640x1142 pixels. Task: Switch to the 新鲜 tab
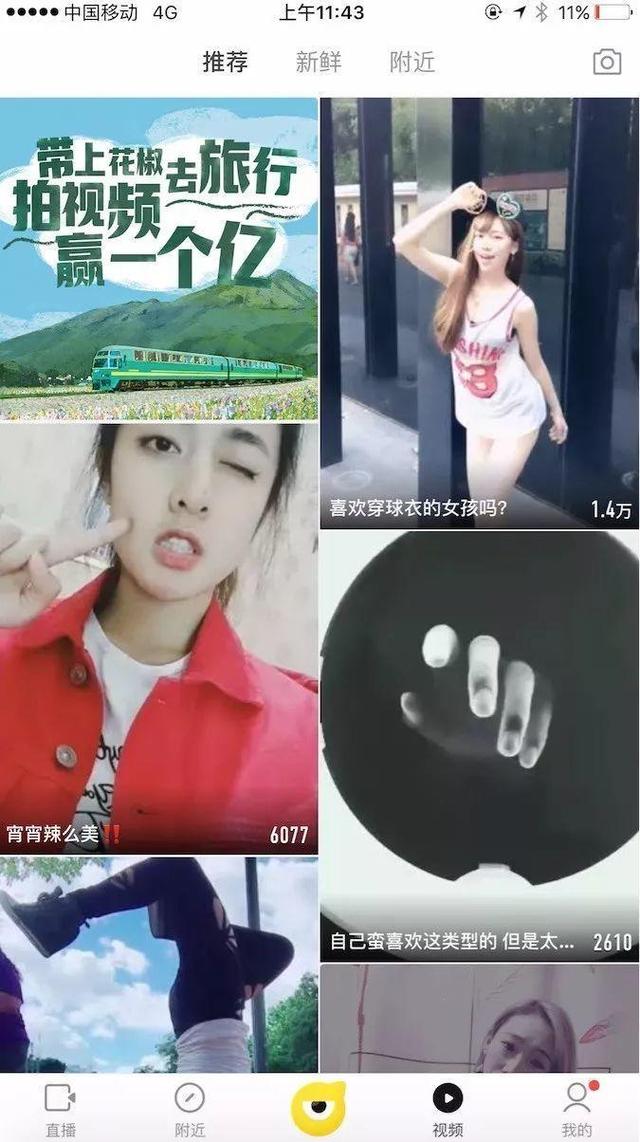point(318,62)
